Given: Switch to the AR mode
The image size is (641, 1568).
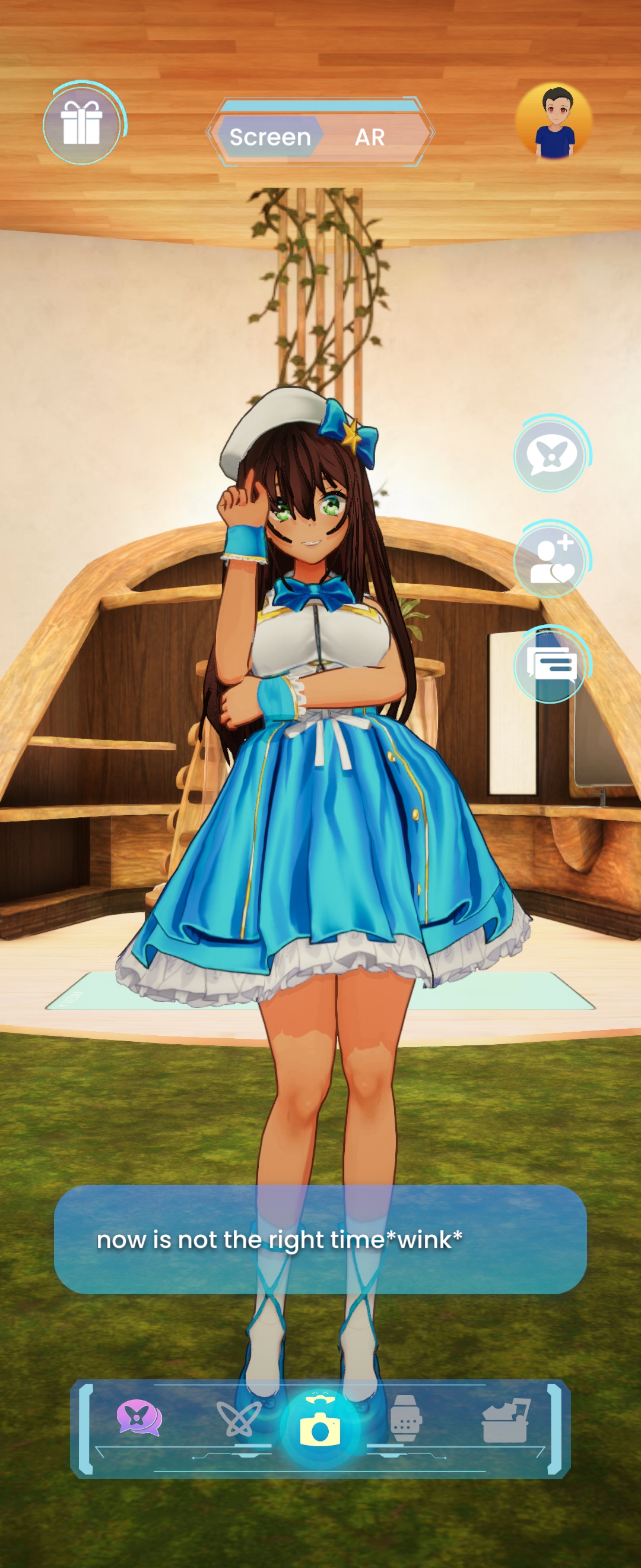Looking at the screenshot, I should point(370,138).
